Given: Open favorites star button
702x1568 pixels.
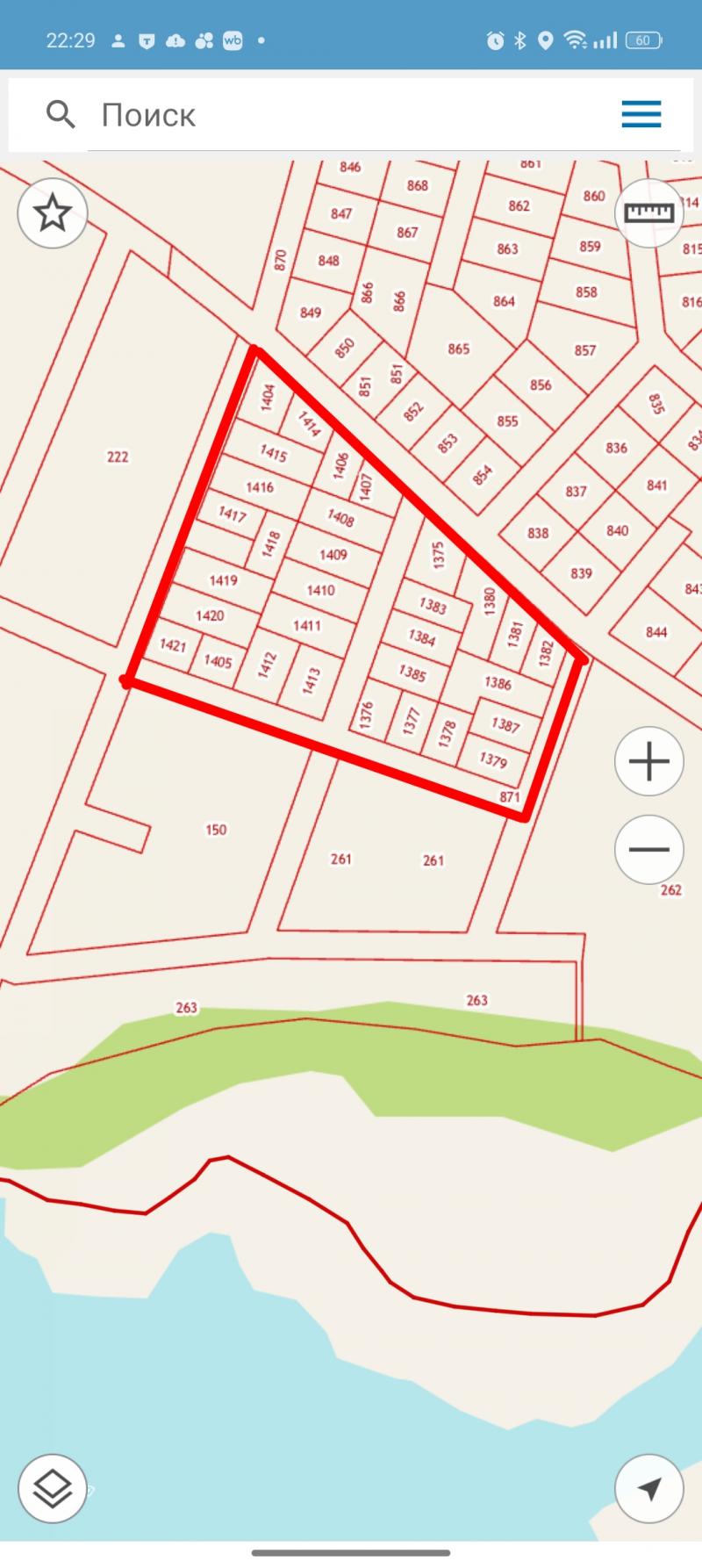Looking at the screenshot, I should [53, 213].
